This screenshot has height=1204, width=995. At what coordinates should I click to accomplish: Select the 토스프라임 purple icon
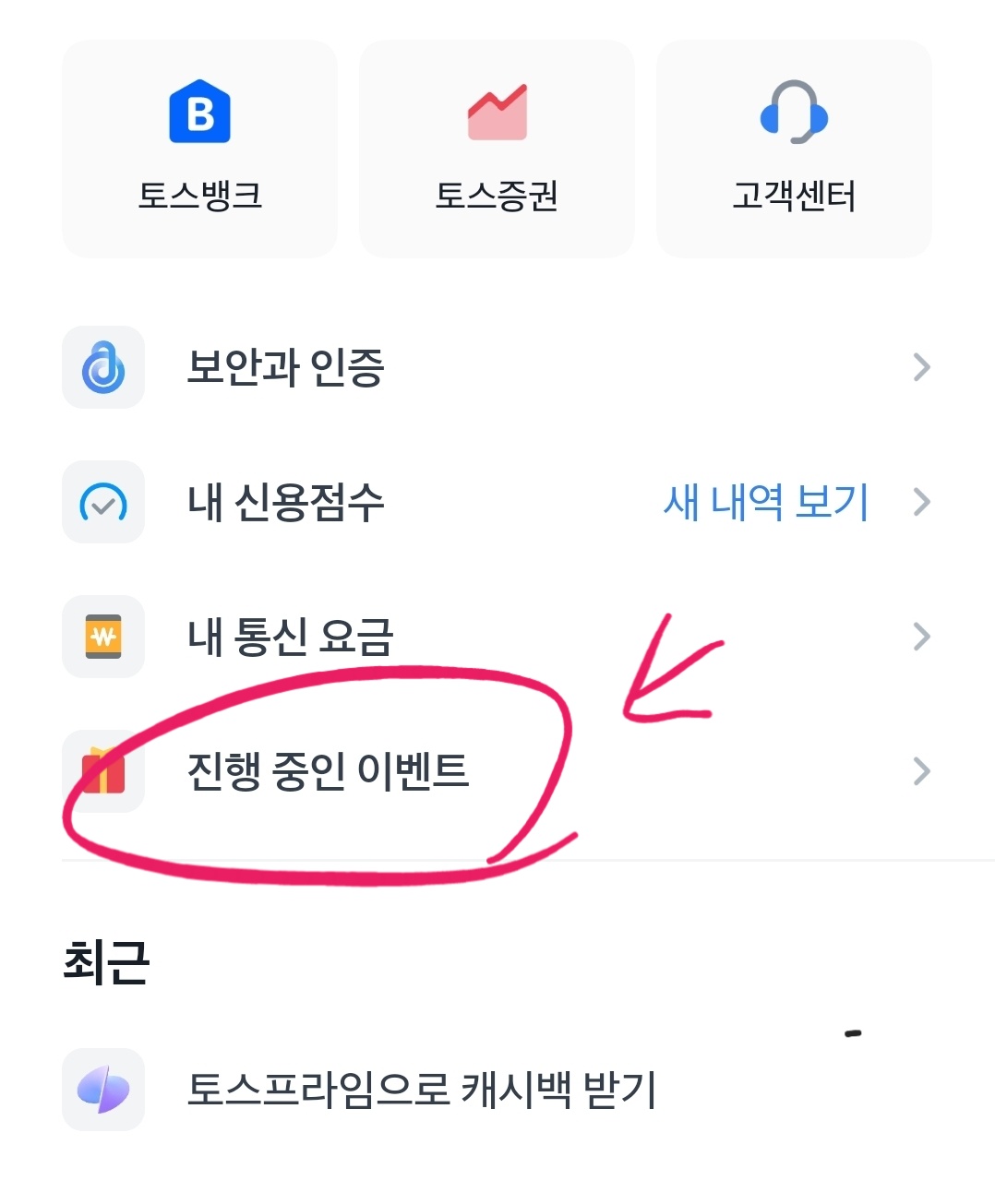102,1090
